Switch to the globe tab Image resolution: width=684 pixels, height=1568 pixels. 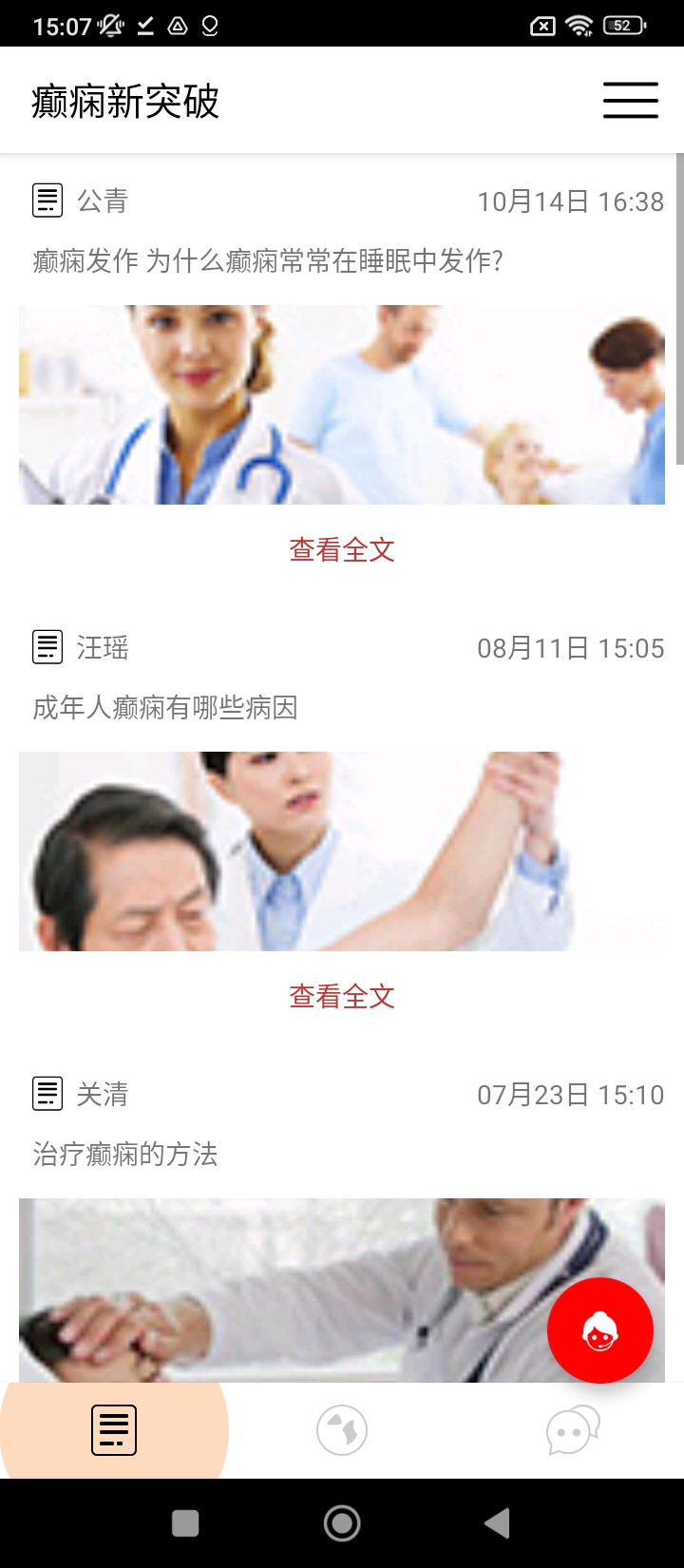[x=342, y=1429]
